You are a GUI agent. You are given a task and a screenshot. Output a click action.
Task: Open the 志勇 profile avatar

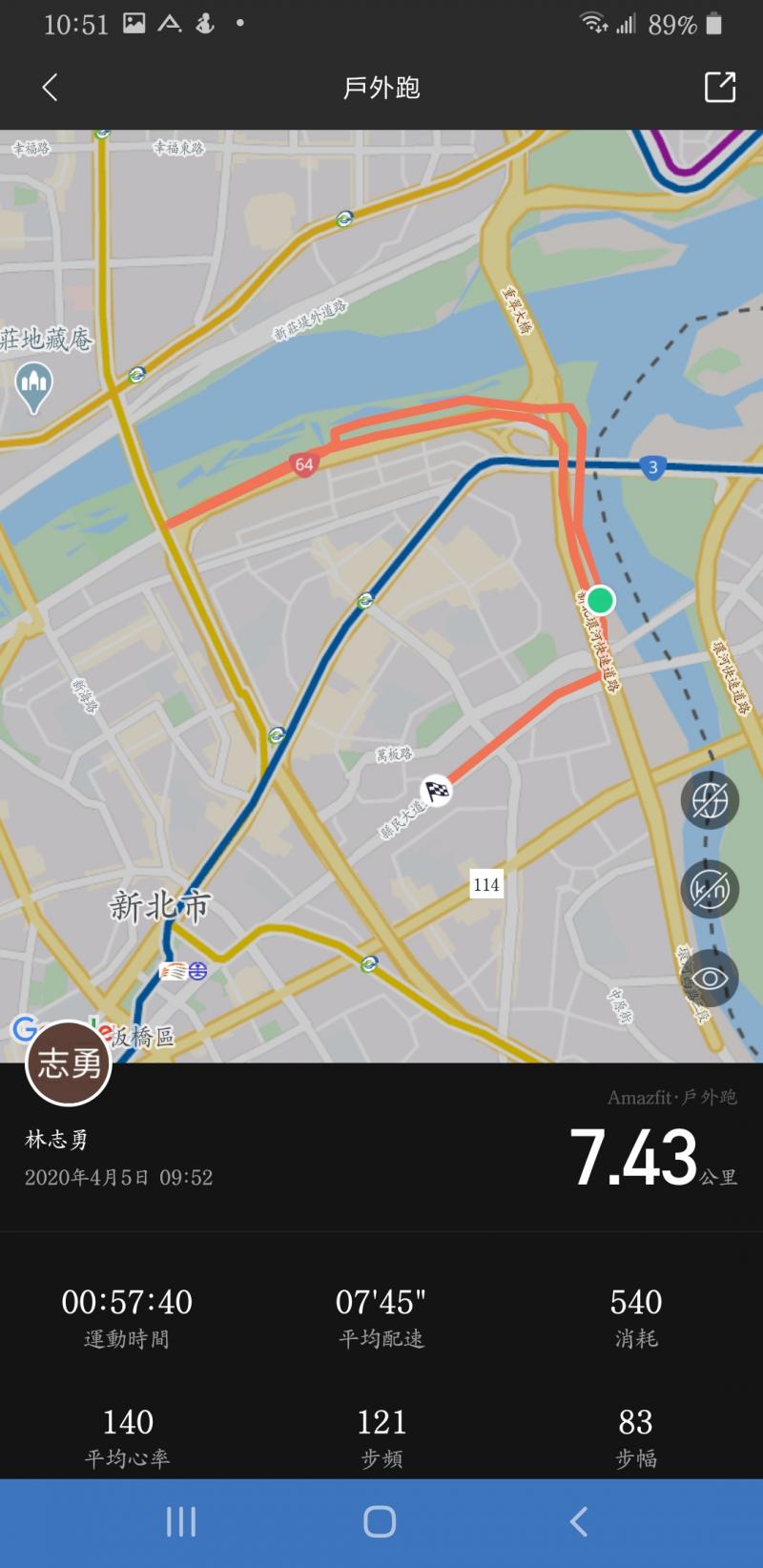(69, 1063)
